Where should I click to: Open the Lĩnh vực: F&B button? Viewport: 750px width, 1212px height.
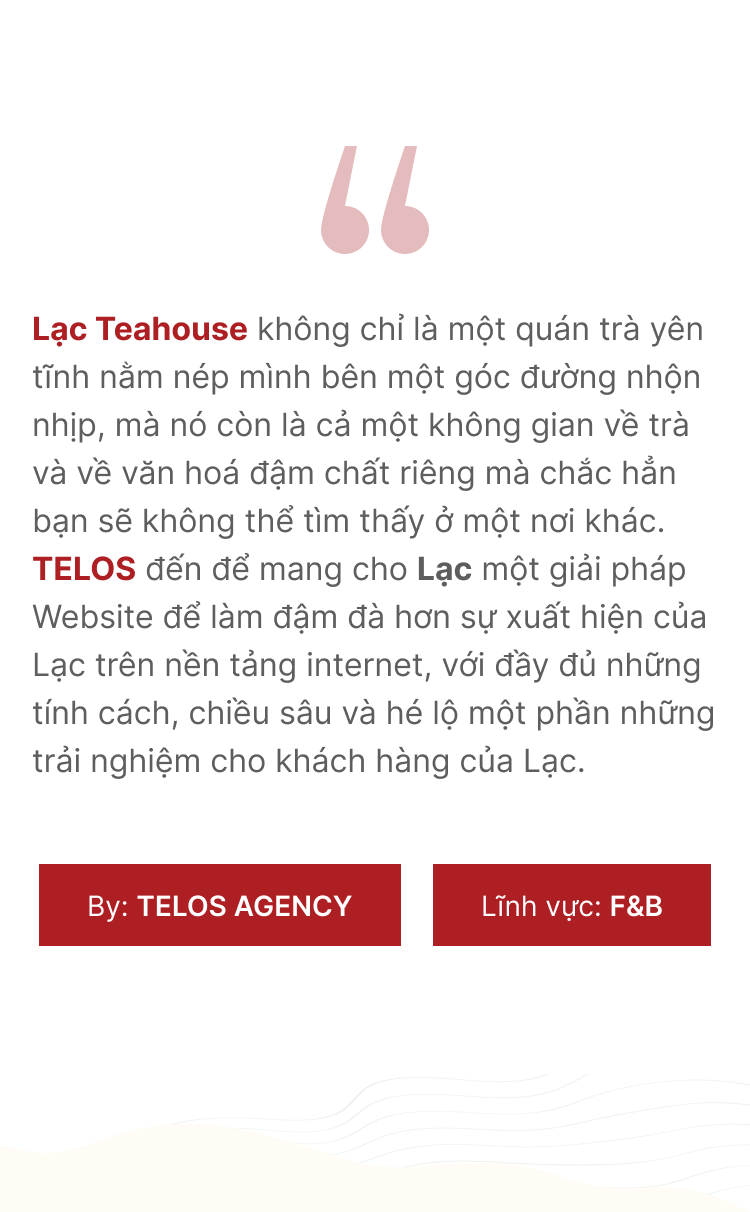pyautogui.click(x=572, y=905)
